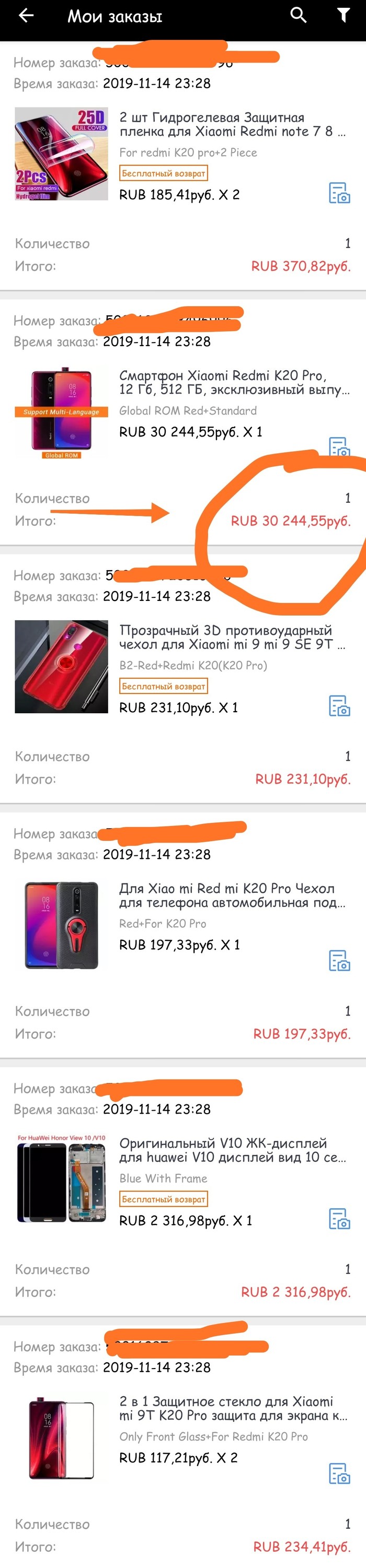Tap photo review icon for автомобильная чехол

point(339,961)
